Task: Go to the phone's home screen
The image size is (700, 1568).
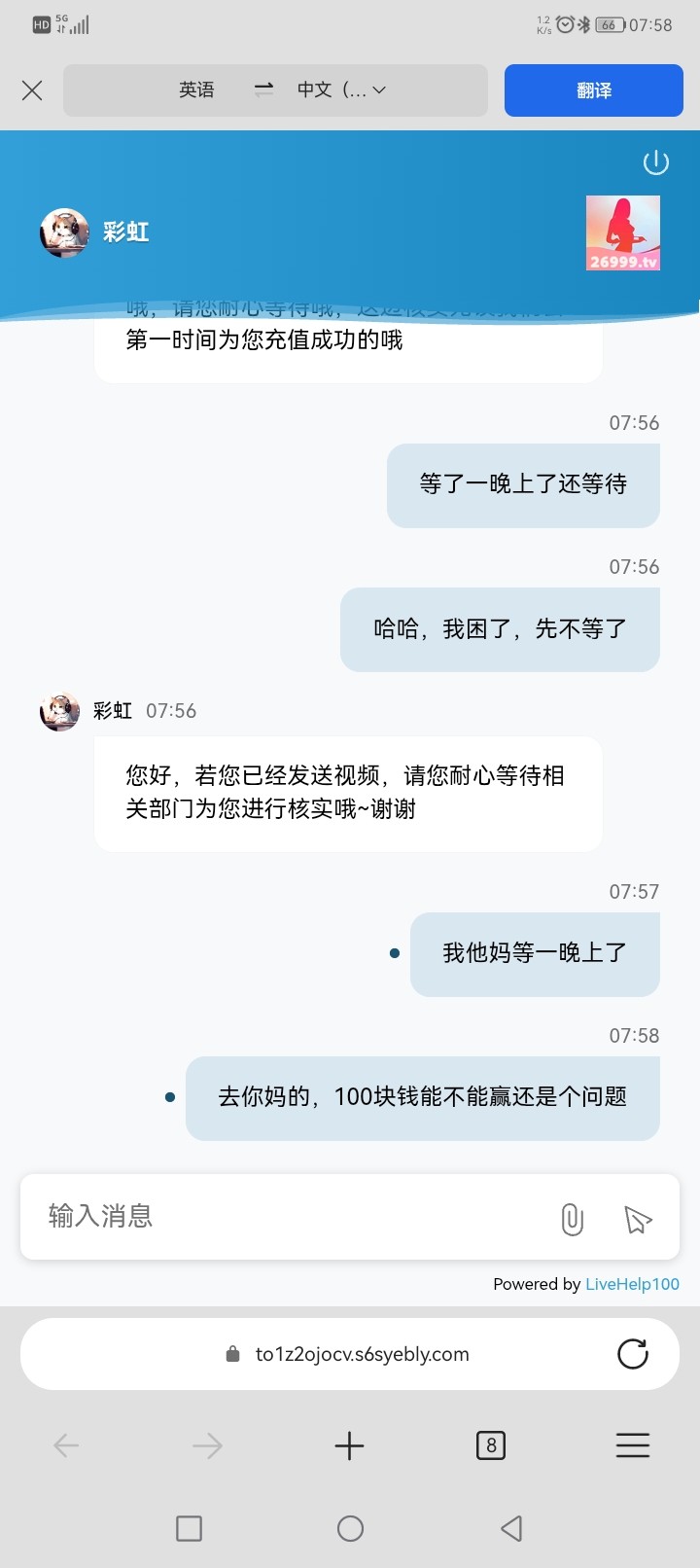Action: click(x=350, y=1529)
